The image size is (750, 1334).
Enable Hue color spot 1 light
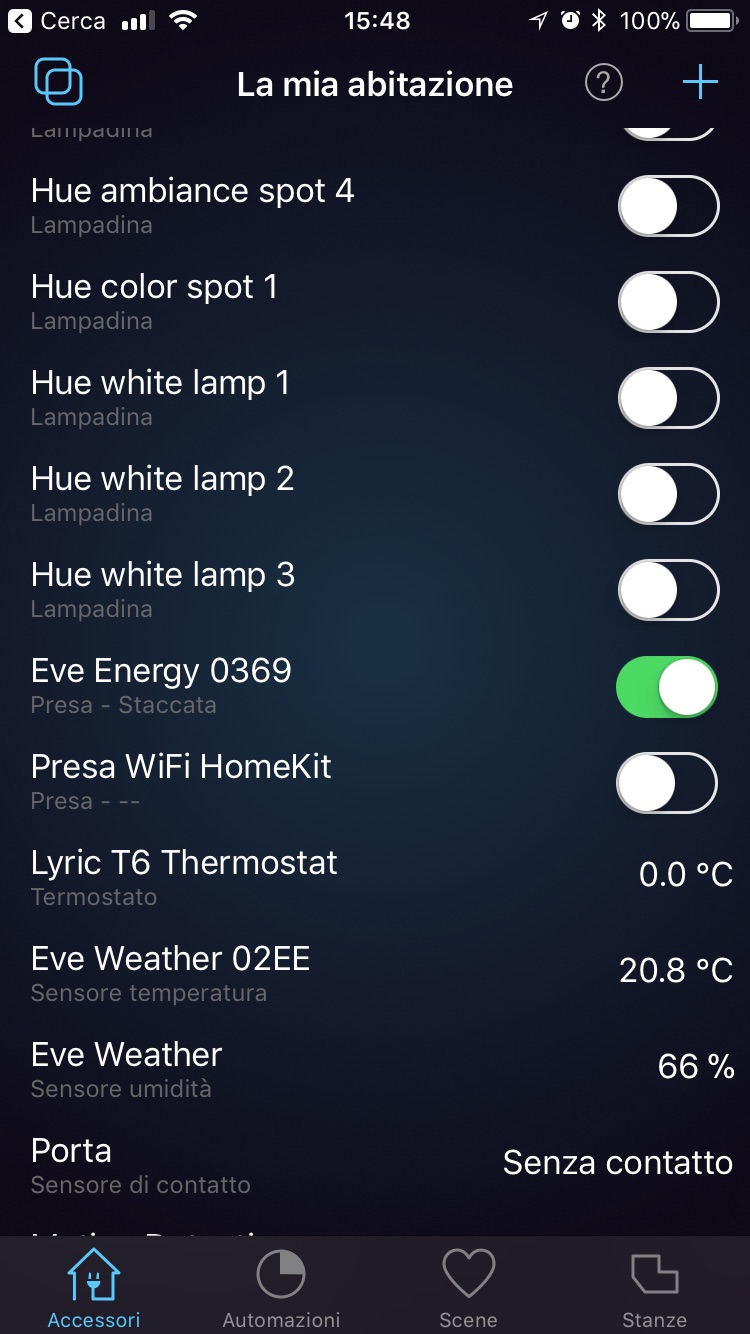coord(668,302)
